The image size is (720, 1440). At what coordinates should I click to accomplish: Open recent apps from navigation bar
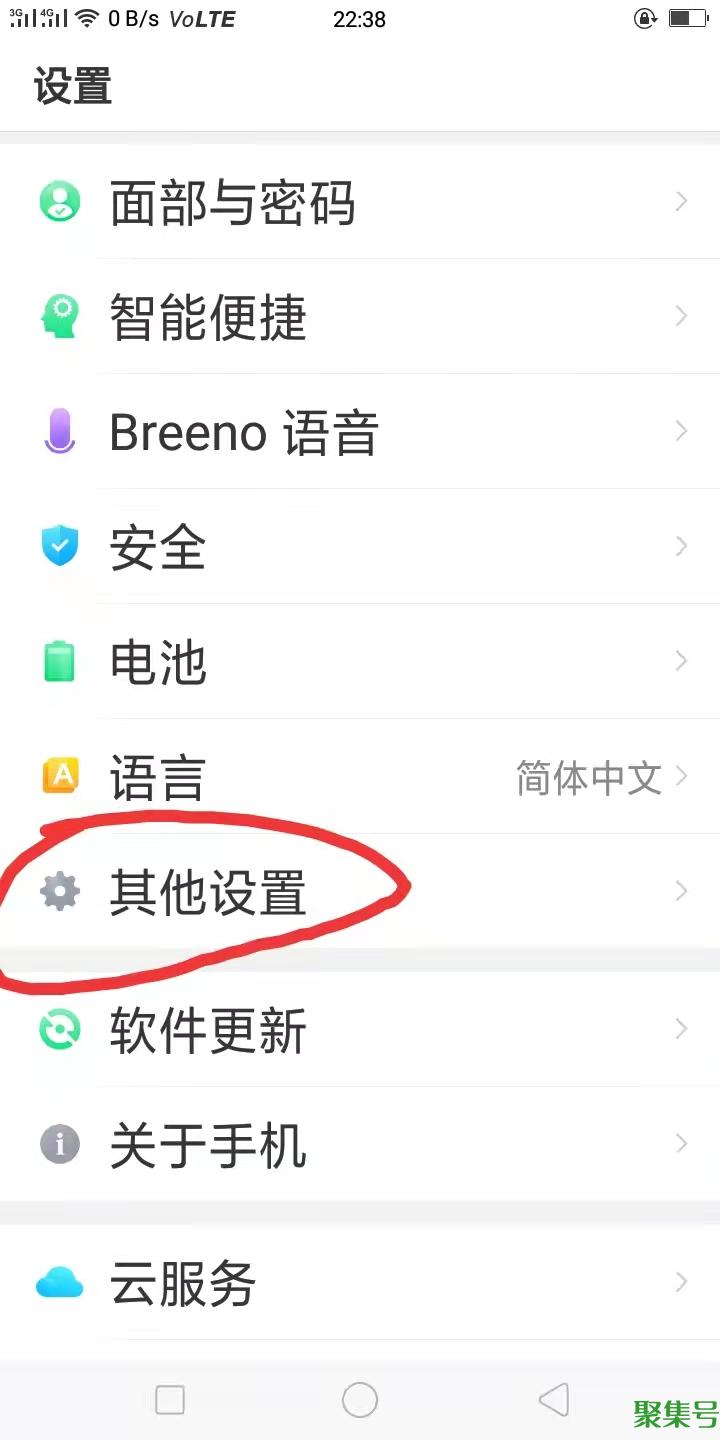(x=170, y=1400)
